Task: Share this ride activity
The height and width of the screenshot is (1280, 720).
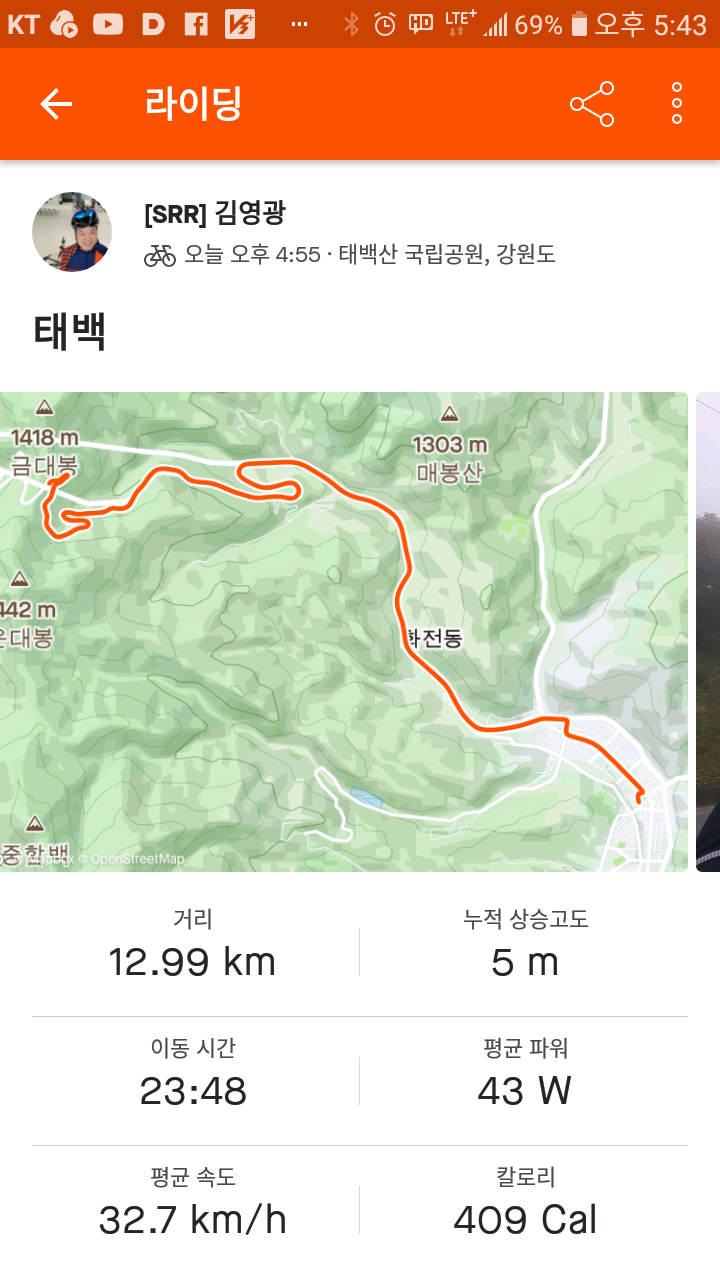Action: (x=592, y=104)
